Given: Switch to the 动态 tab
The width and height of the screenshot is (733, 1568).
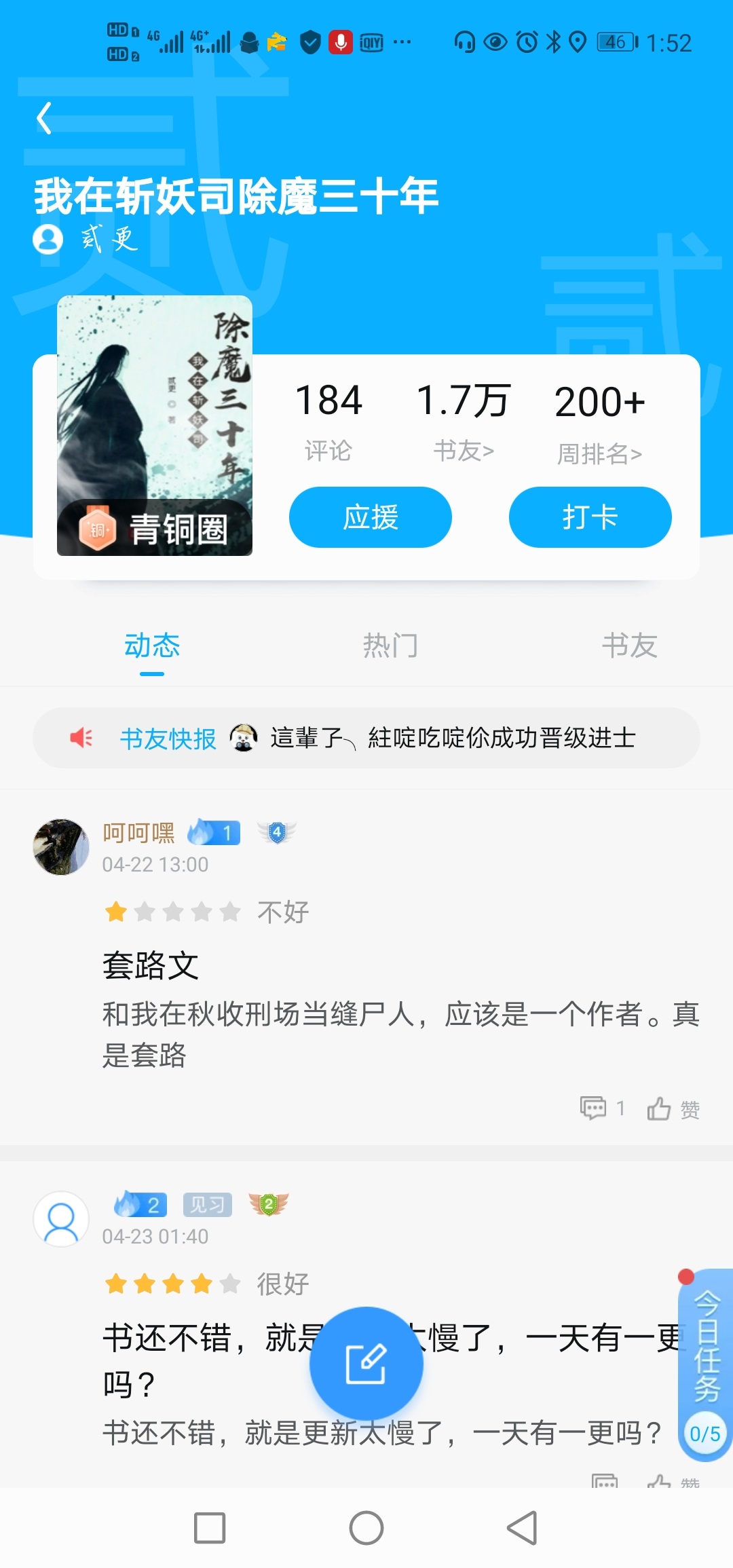Looking at the screenshot, I should point(152,646).
